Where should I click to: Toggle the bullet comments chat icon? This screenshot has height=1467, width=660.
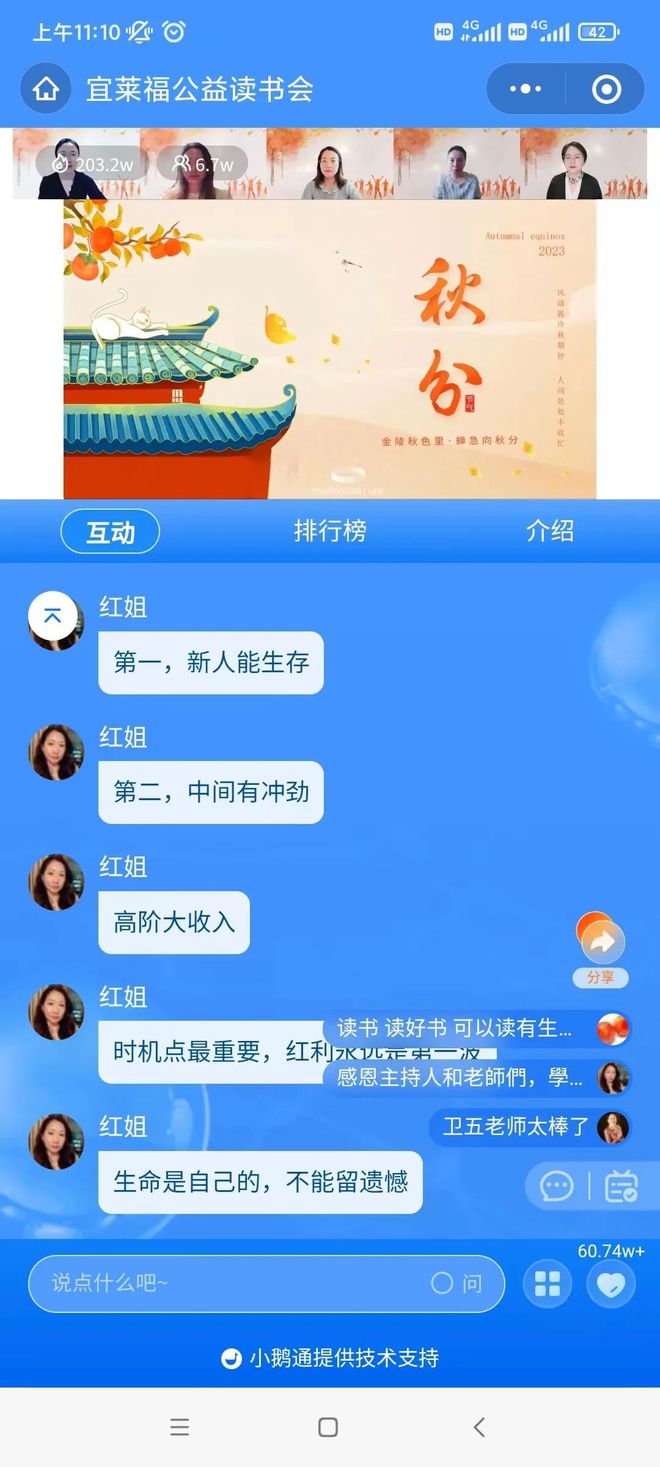pos(556,1186)
